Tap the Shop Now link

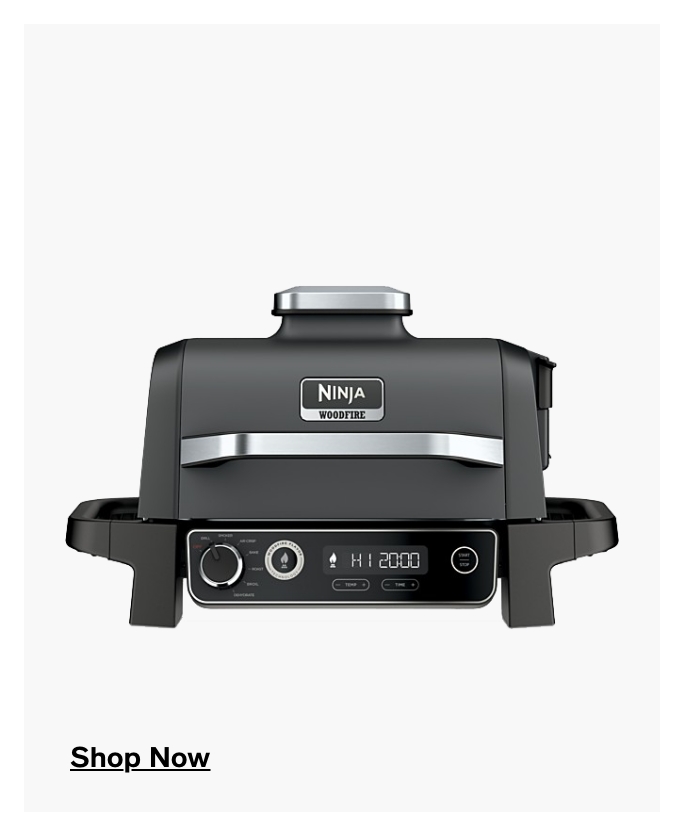click(140, 758)
